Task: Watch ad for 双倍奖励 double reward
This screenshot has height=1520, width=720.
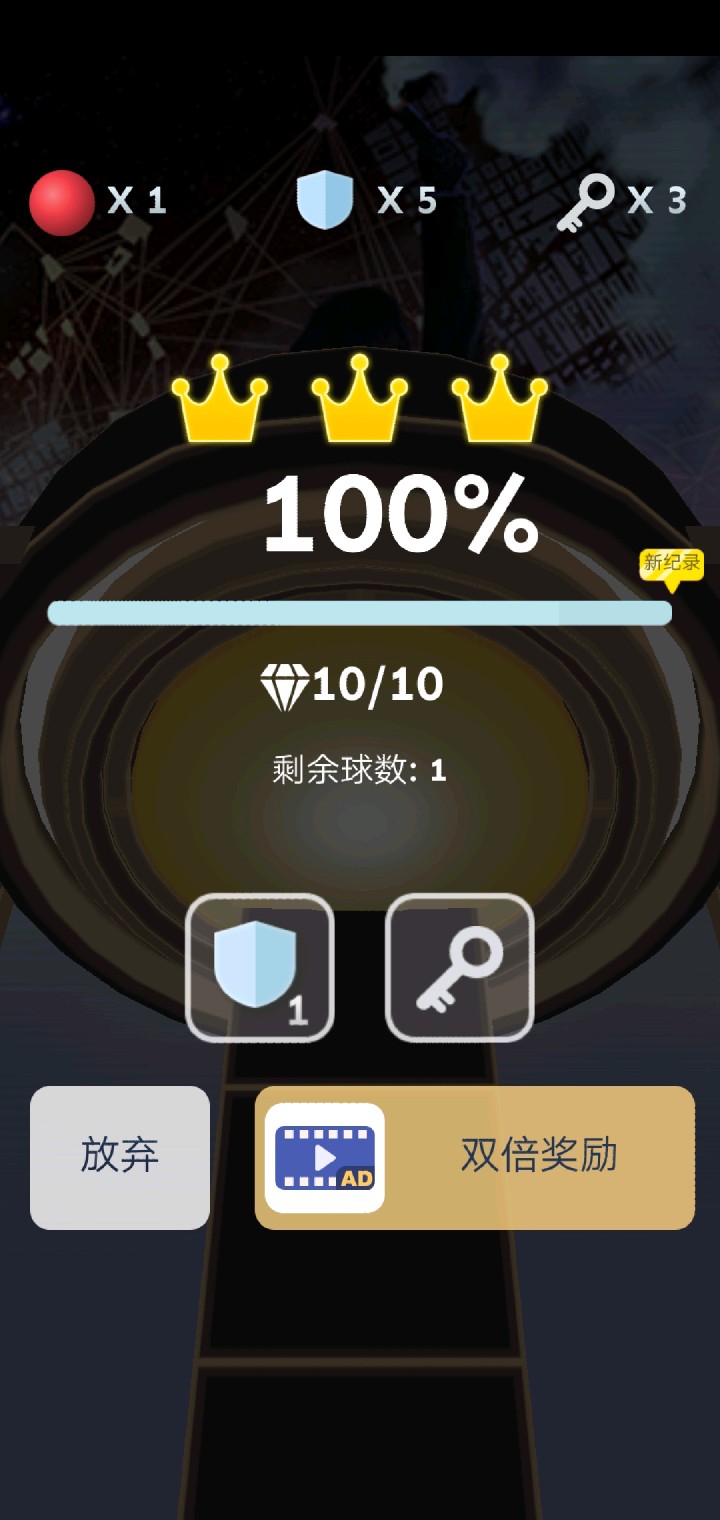Action: [x=475, y=1157]
